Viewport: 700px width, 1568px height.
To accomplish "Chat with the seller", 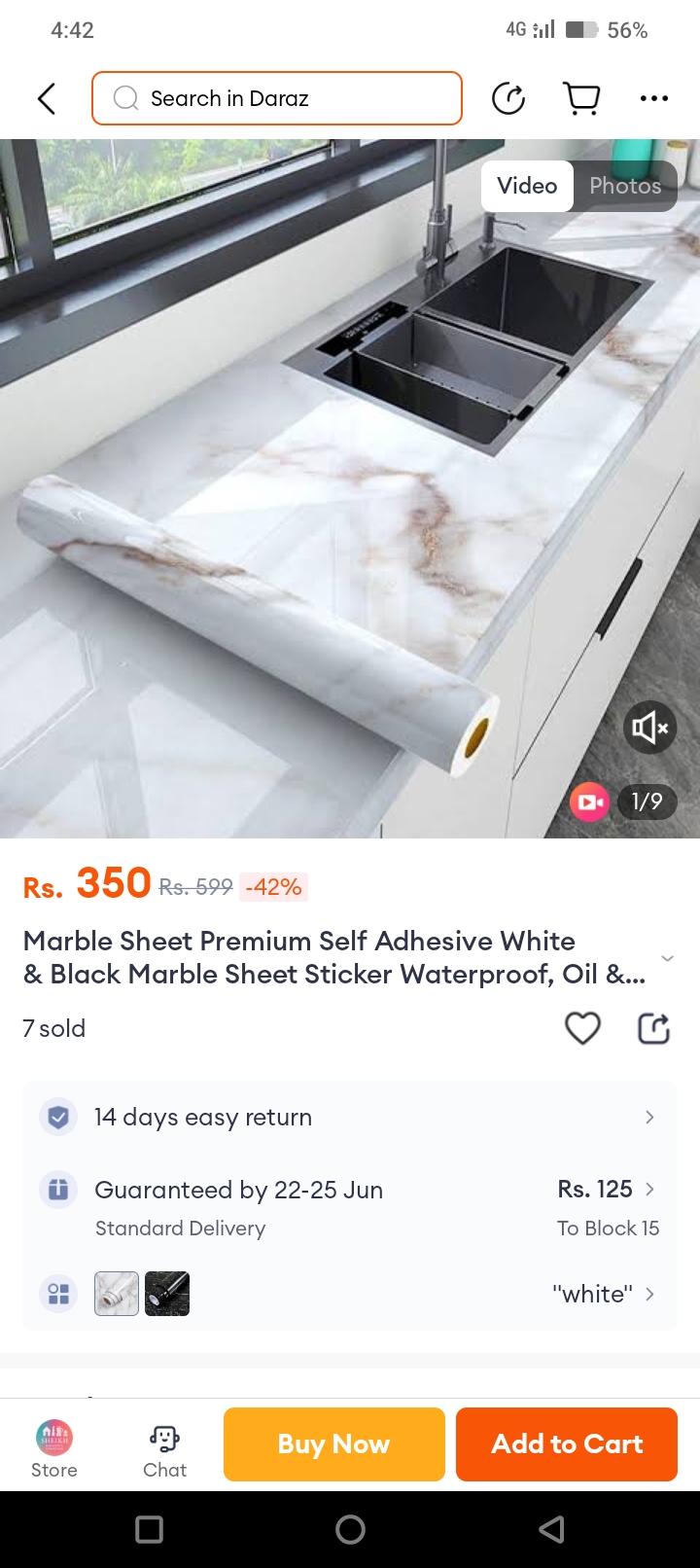I will pos(164,1448).
